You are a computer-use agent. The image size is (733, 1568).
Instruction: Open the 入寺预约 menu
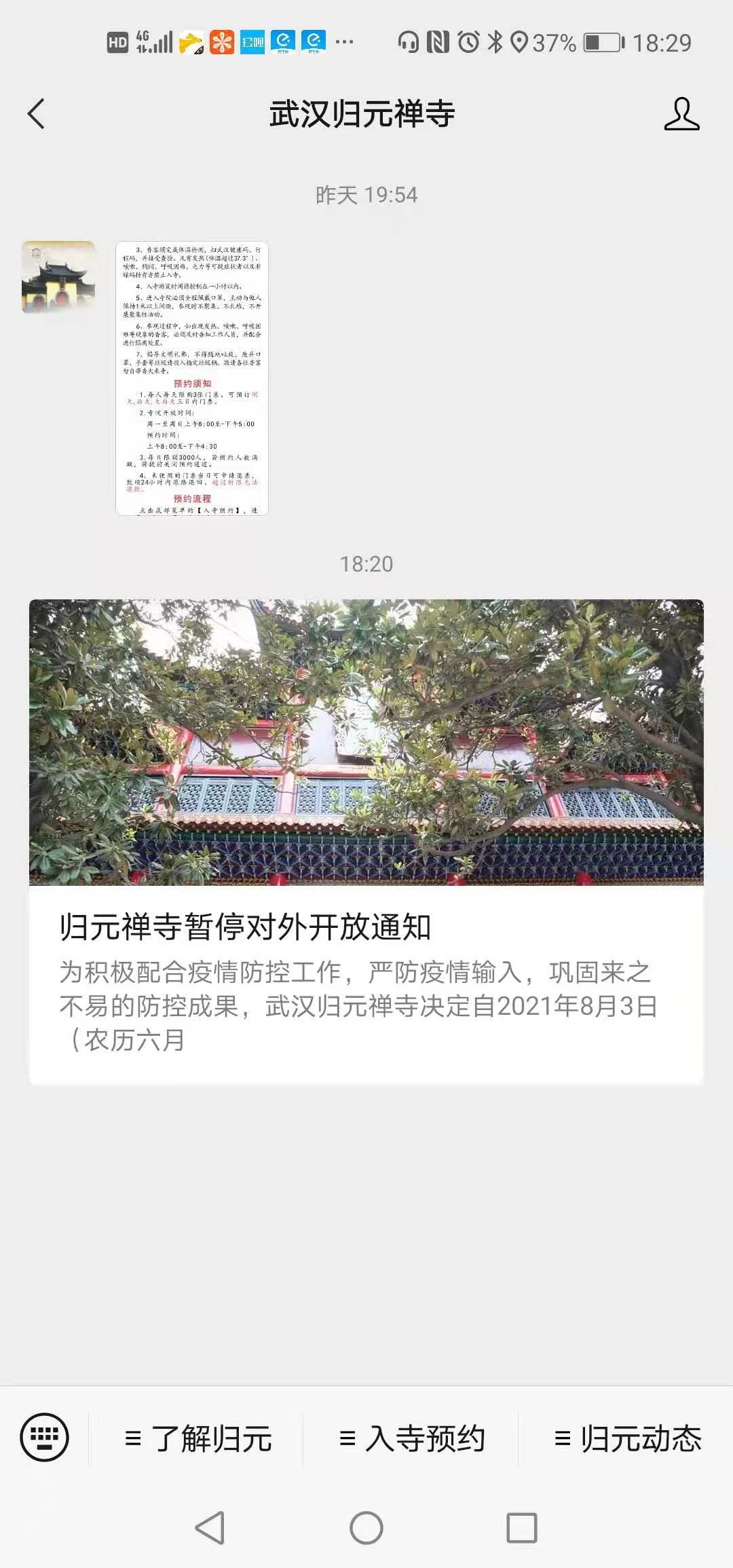[x=412, y=1438]
